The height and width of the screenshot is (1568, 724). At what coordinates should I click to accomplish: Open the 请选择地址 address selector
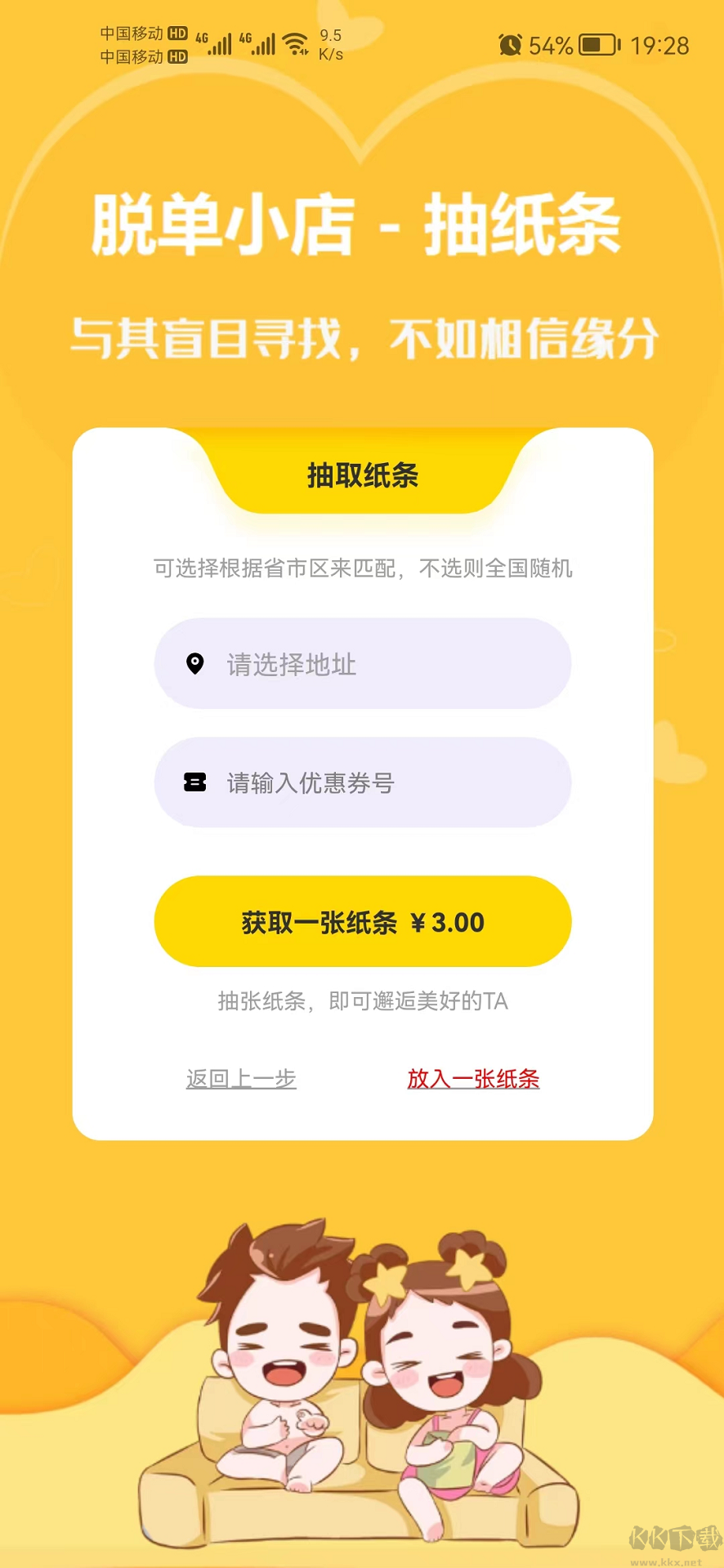click(364, 664)
